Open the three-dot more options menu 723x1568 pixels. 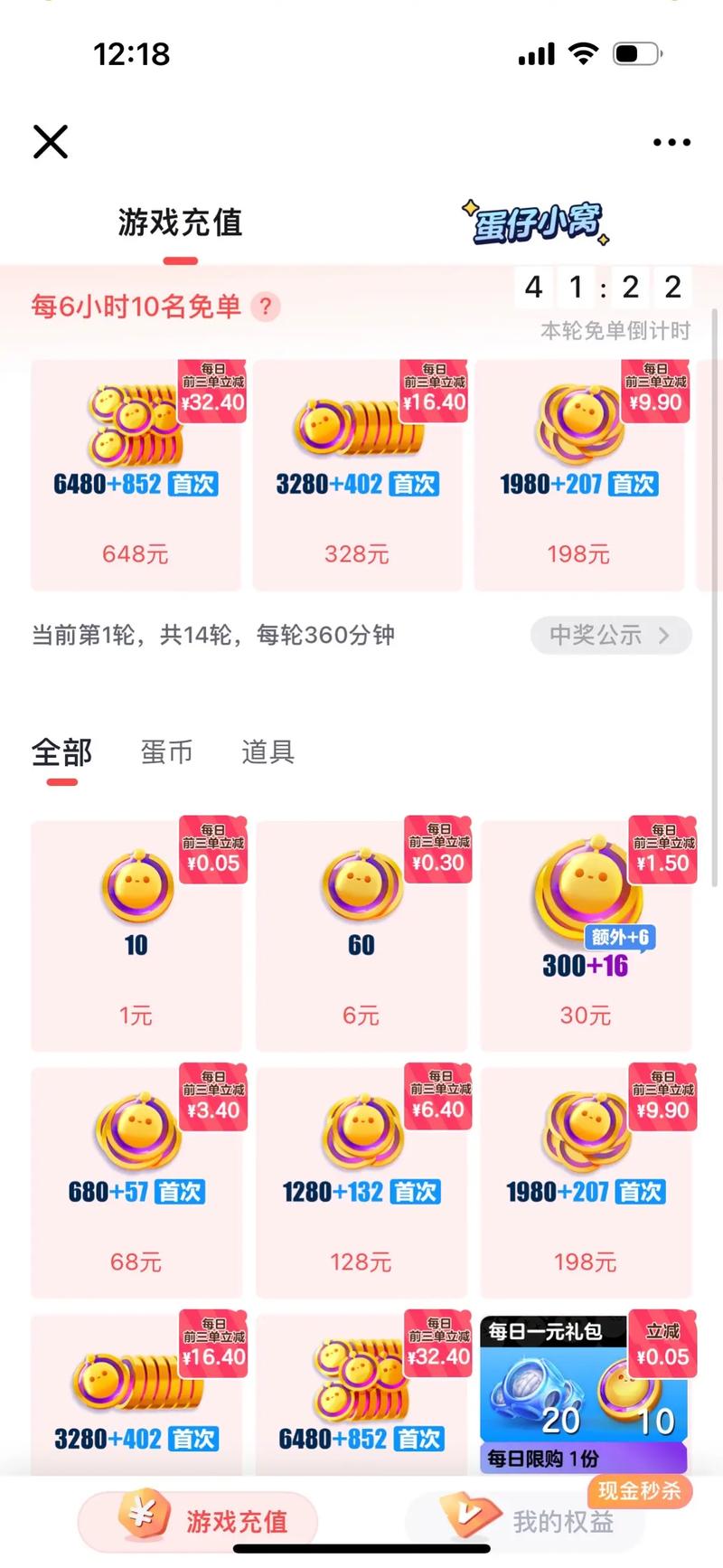(x=671, y=141)
